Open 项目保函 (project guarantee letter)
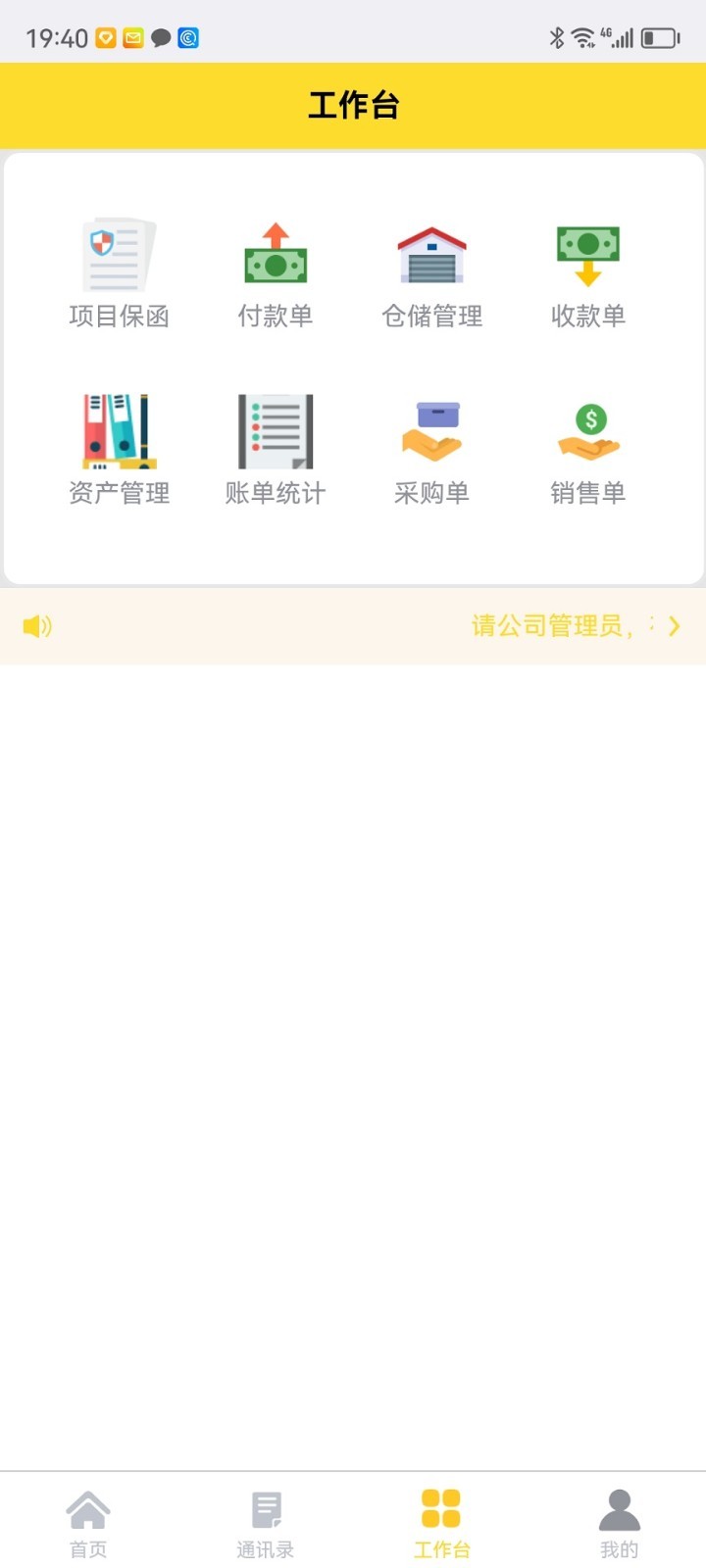Viewport: 706px width, 1568px height. 119,272
